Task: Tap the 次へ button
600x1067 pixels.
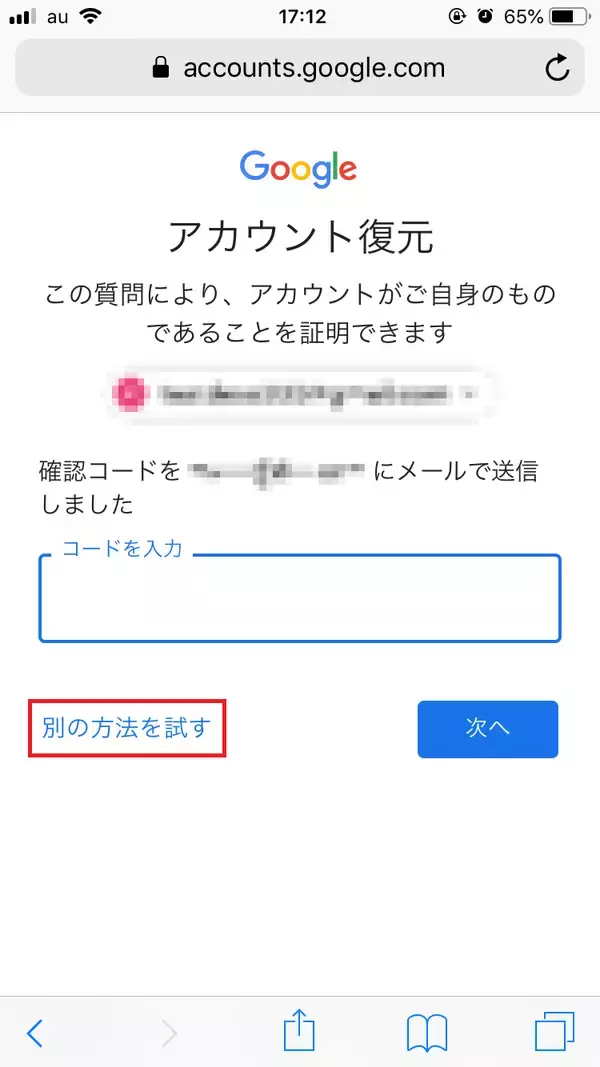Action: click(x=487, y=728)
